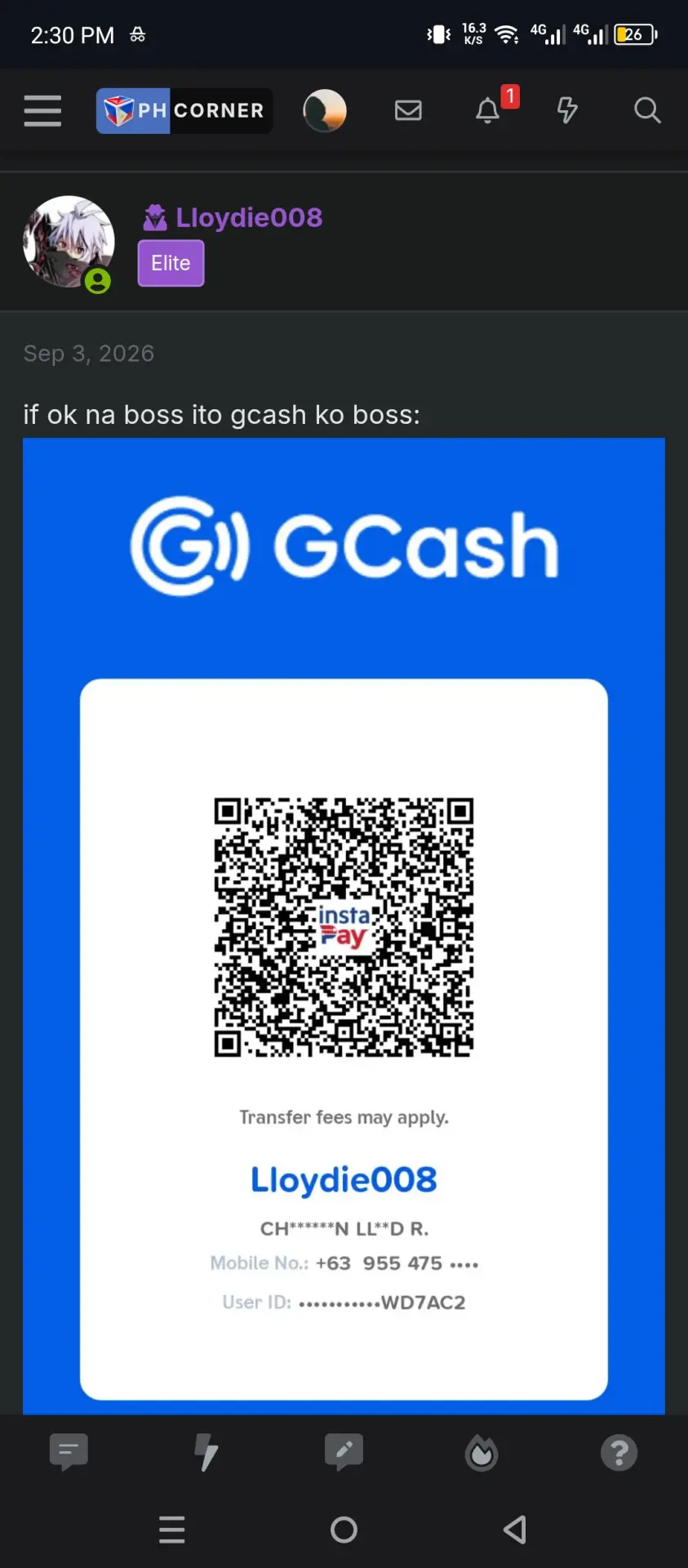Open Lloydie008 username link
The image size is (688, 1568).
(x=249, y=217)
